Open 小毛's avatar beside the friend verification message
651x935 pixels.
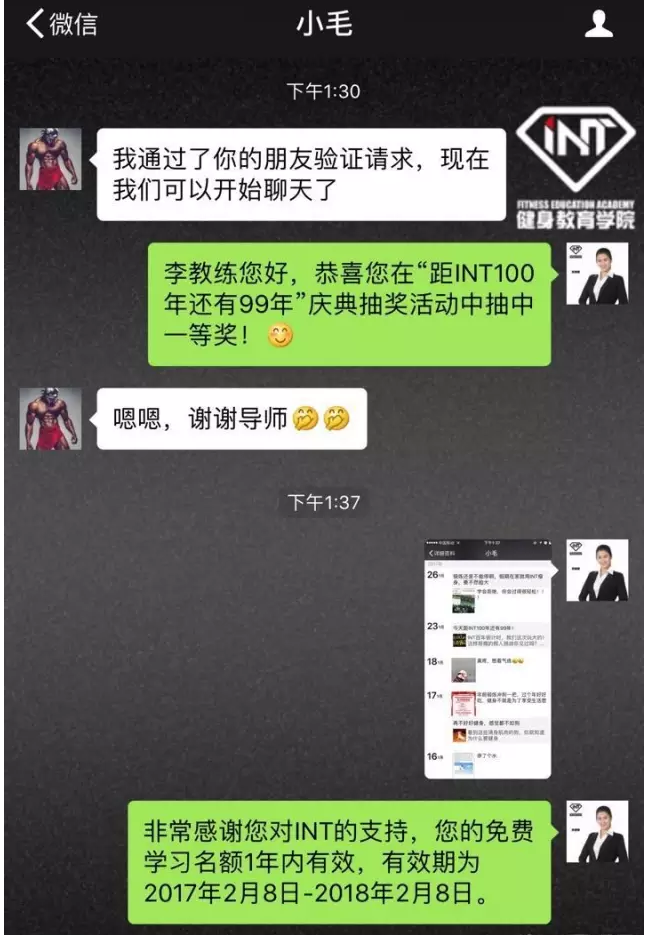(x=50, y=159)
